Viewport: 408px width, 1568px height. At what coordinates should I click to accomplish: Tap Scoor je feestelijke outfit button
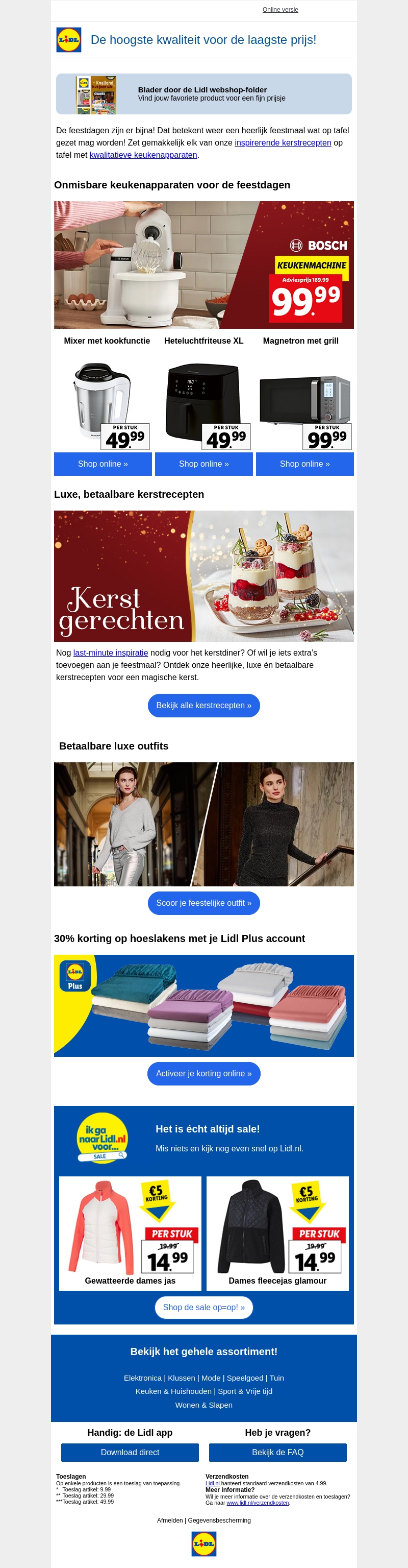tap(203, 903)
